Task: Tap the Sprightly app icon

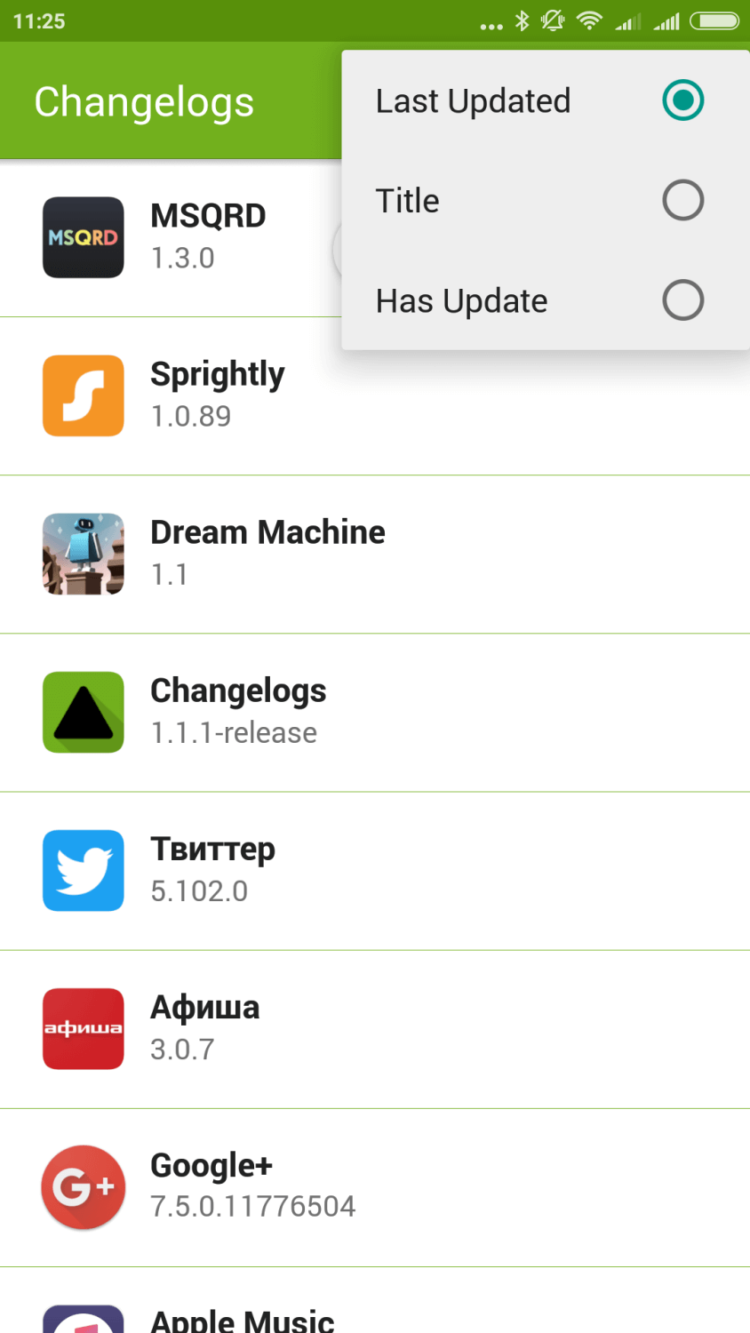Action: 83,395
